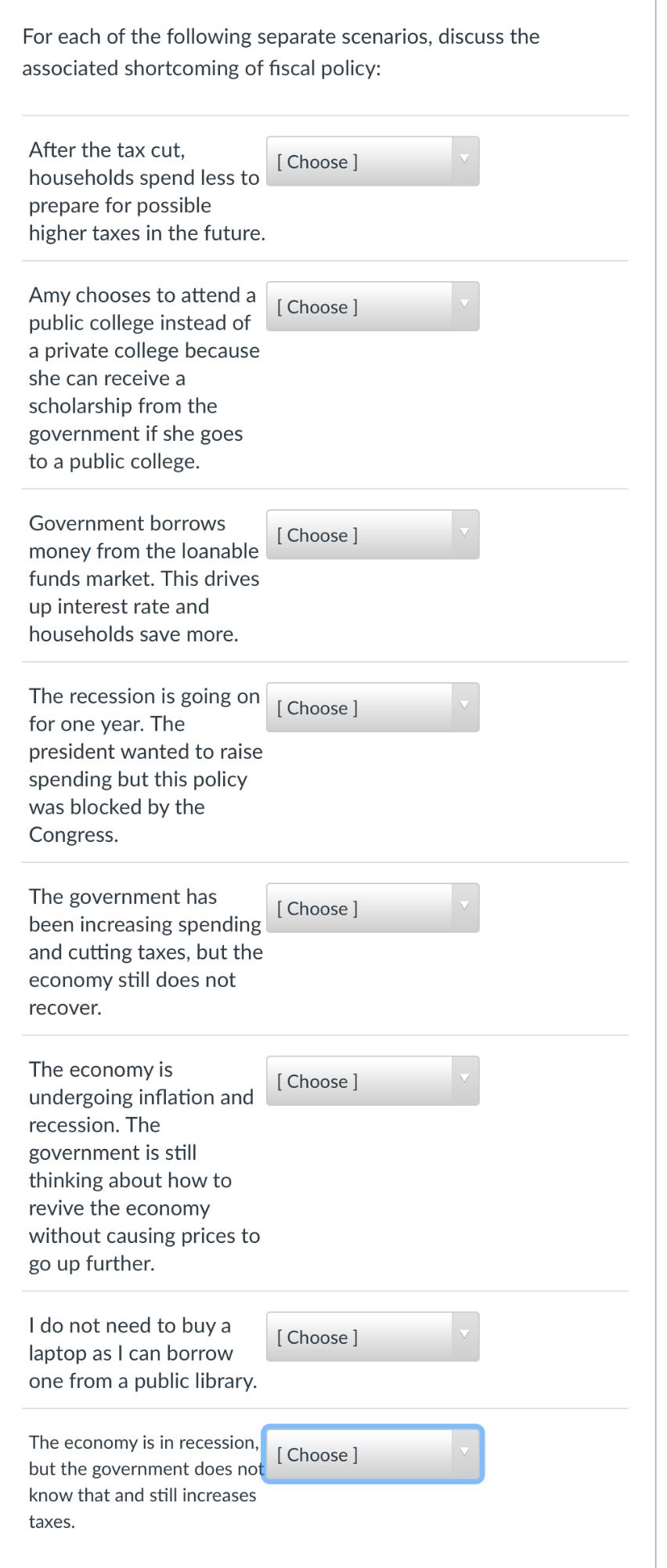Select the instructions text about fiscal policy shortcomings
Screen dimensions: 667x1568
(280, 52)
